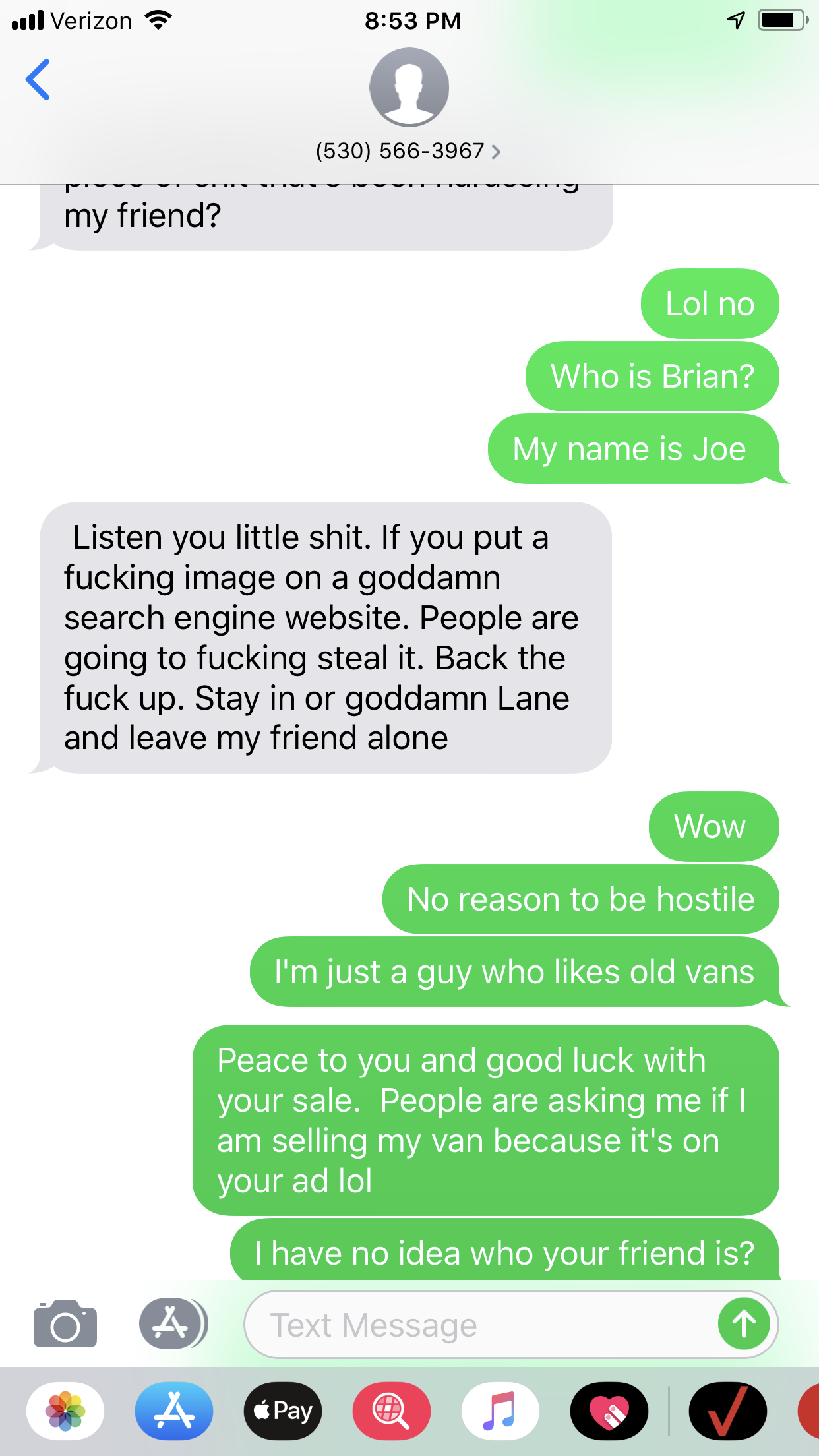Image resolution: width=819 pixels, height=1456 pixels.
Task: Send the message with the arrow button
Action: (x=744, y=1323)
